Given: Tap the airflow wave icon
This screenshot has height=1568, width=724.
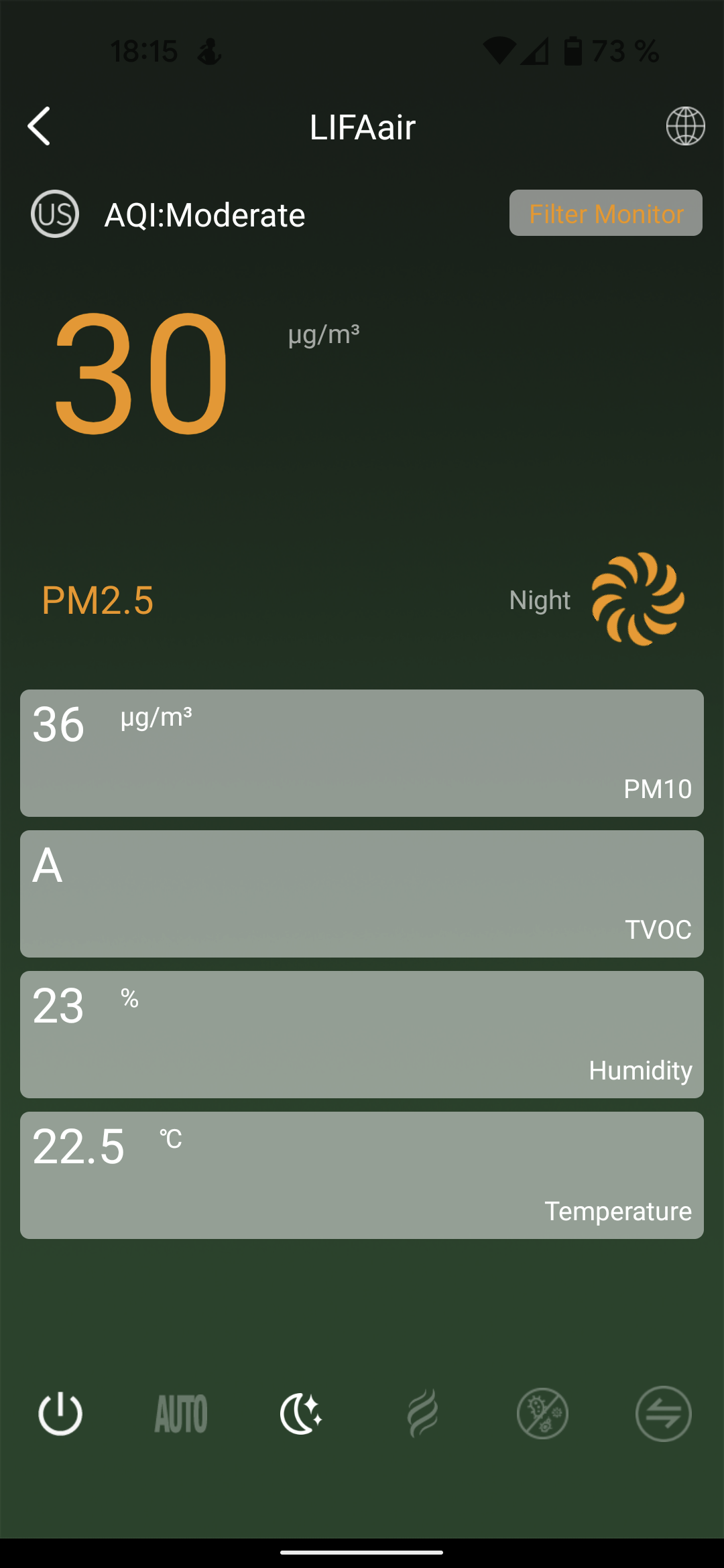Looking at the screenshot, I should click(x=422, y=1413).
